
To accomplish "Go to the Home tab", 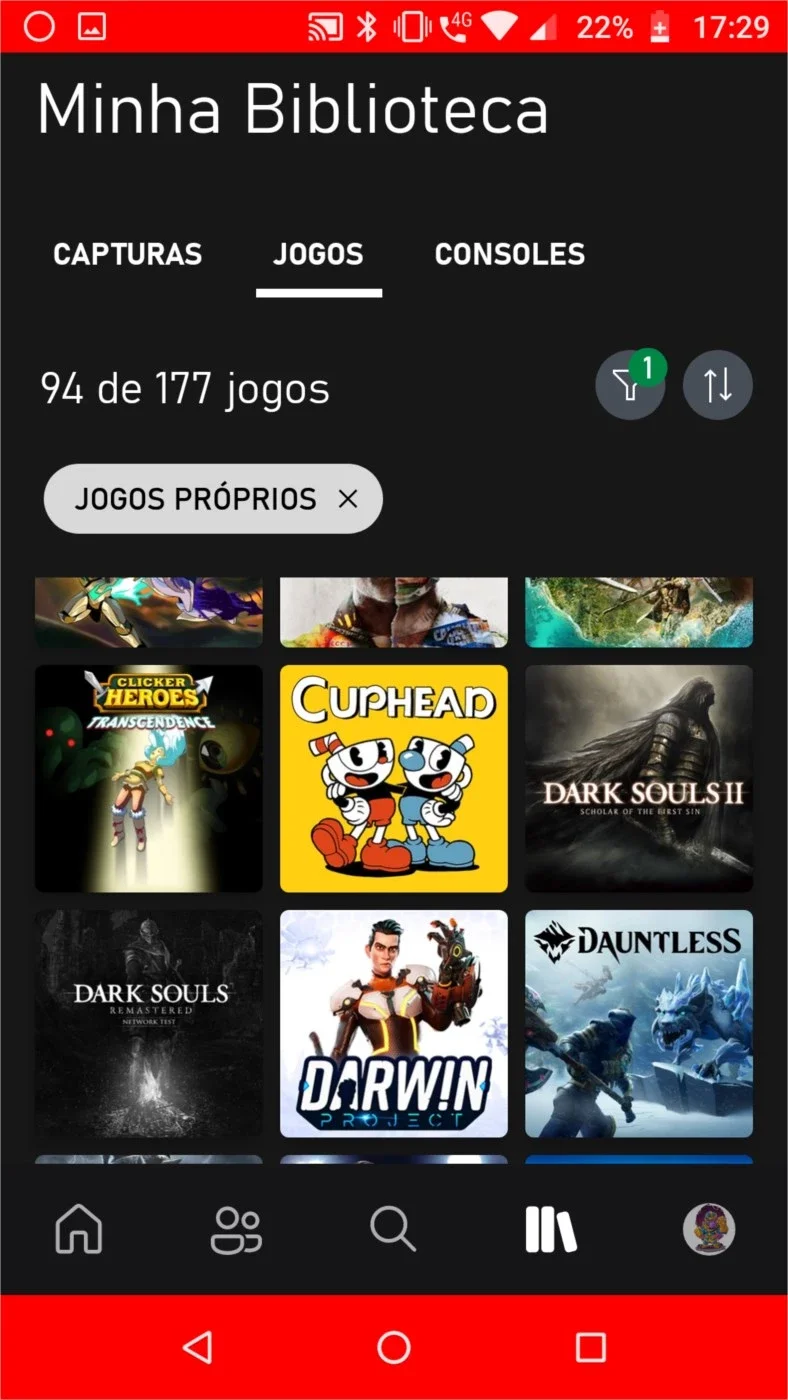I will click(79, 1229).
